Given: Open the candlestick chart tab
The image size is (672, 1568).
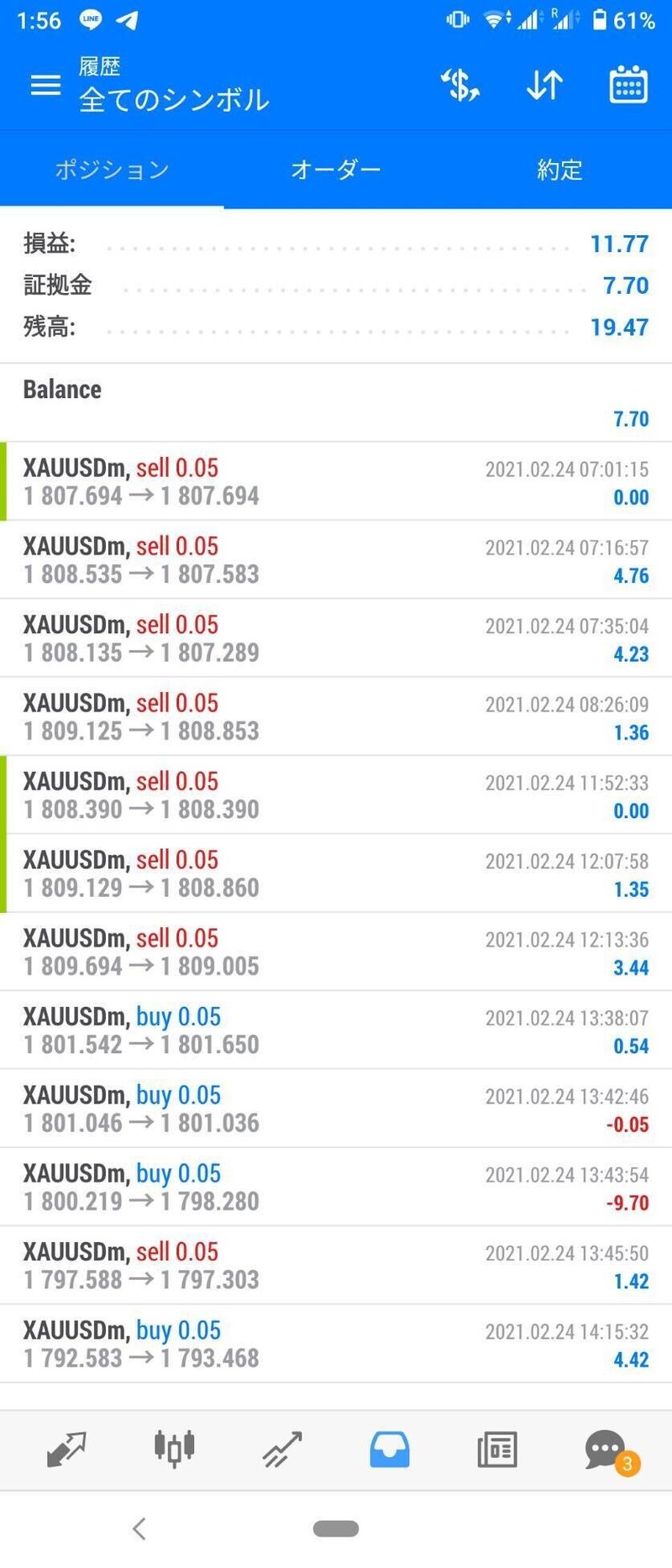Looking at the screenshot, I should (x=174, y=1449).
